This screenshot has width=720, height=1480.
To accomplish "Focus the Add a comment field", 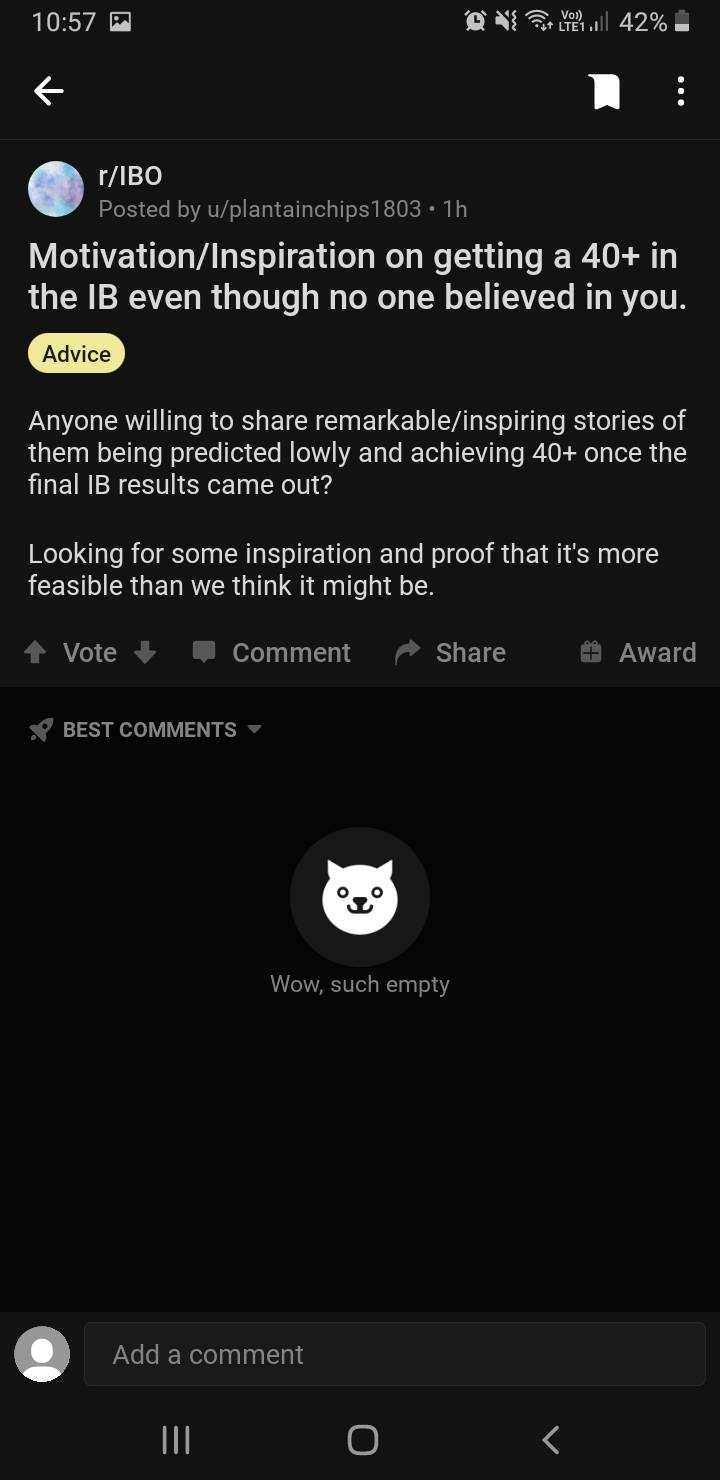I will (394, 1354).
